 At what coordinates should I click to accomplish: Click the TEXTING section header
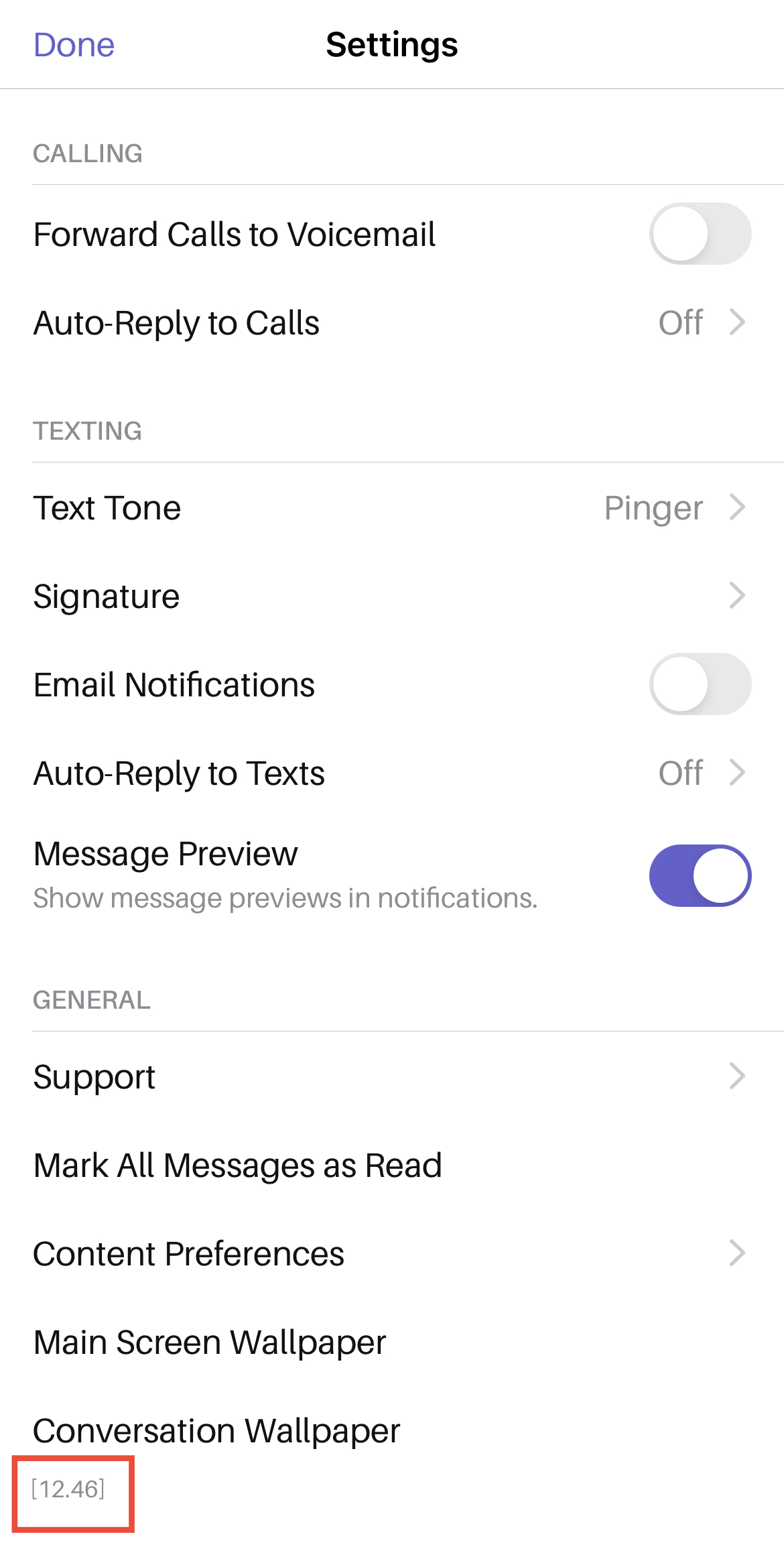(88, 431)
